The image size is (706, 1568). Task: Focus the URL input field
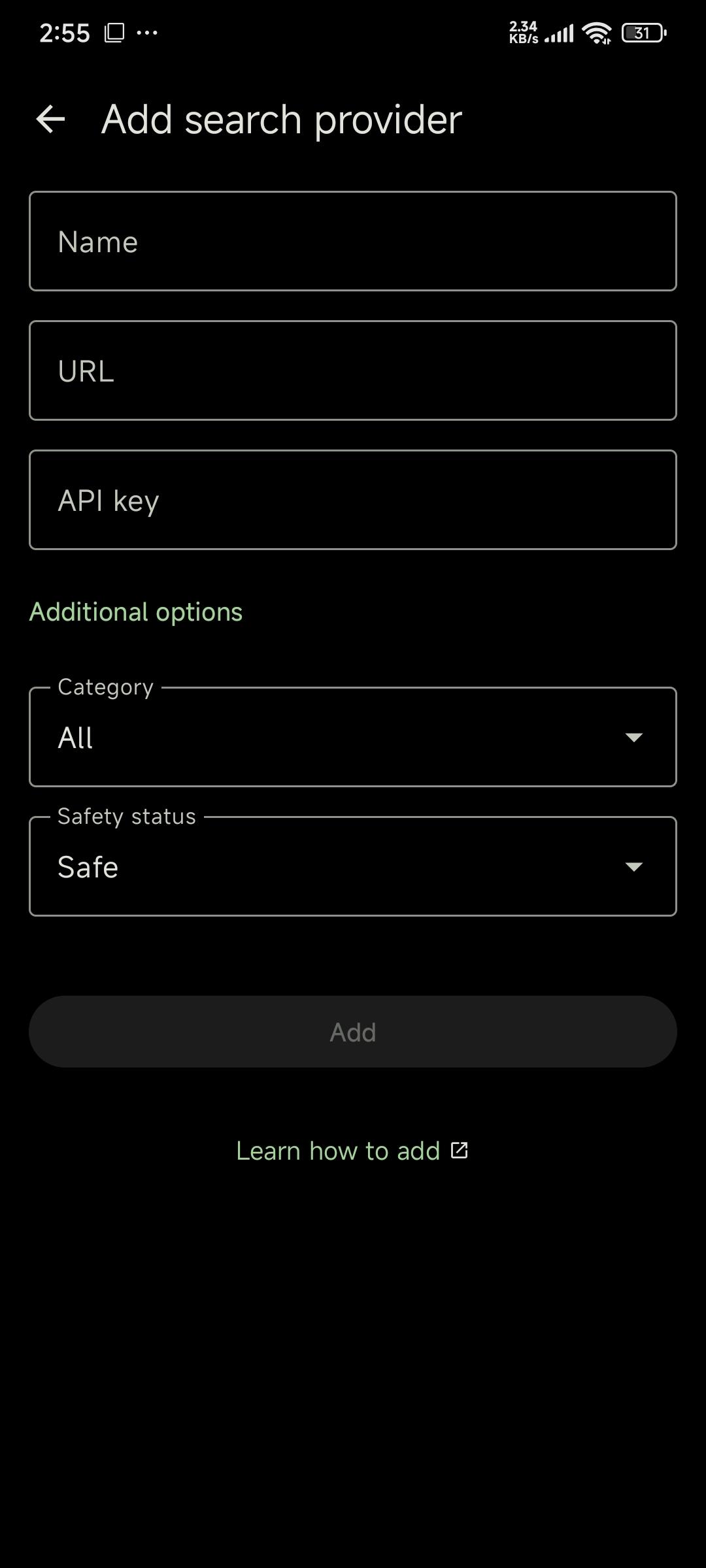point(353,370)
